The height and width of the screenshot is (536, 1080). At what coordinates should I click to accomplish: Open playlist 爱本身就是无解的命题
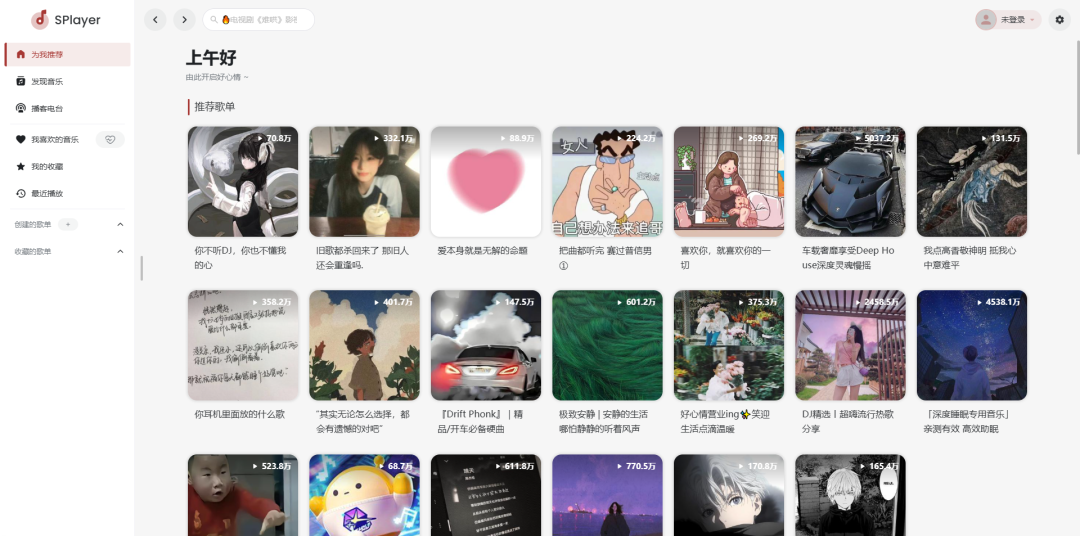[485, 182]
